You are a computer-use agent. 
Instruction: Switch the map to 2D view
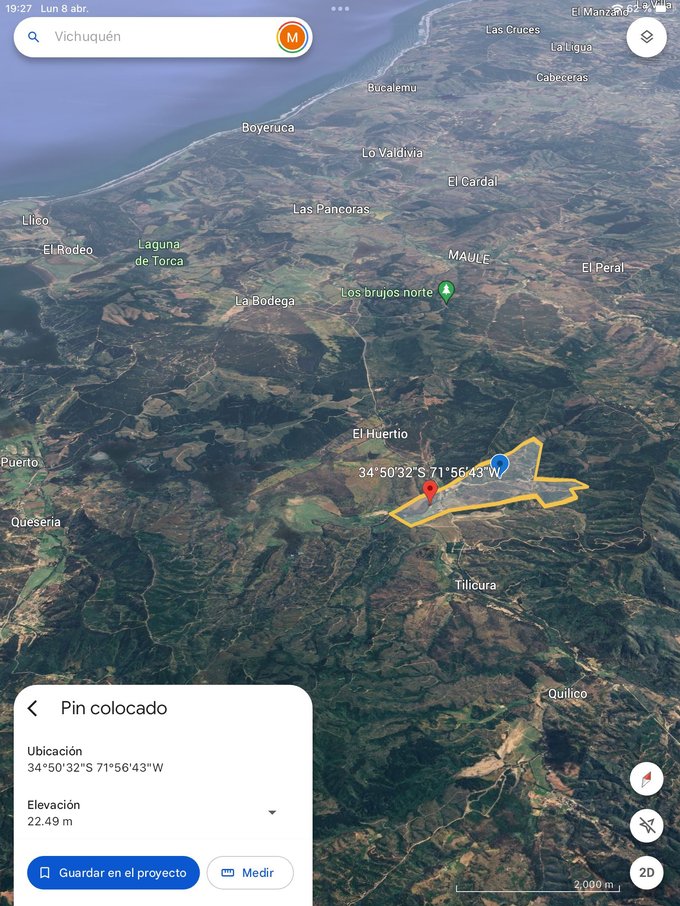point(646,872)
